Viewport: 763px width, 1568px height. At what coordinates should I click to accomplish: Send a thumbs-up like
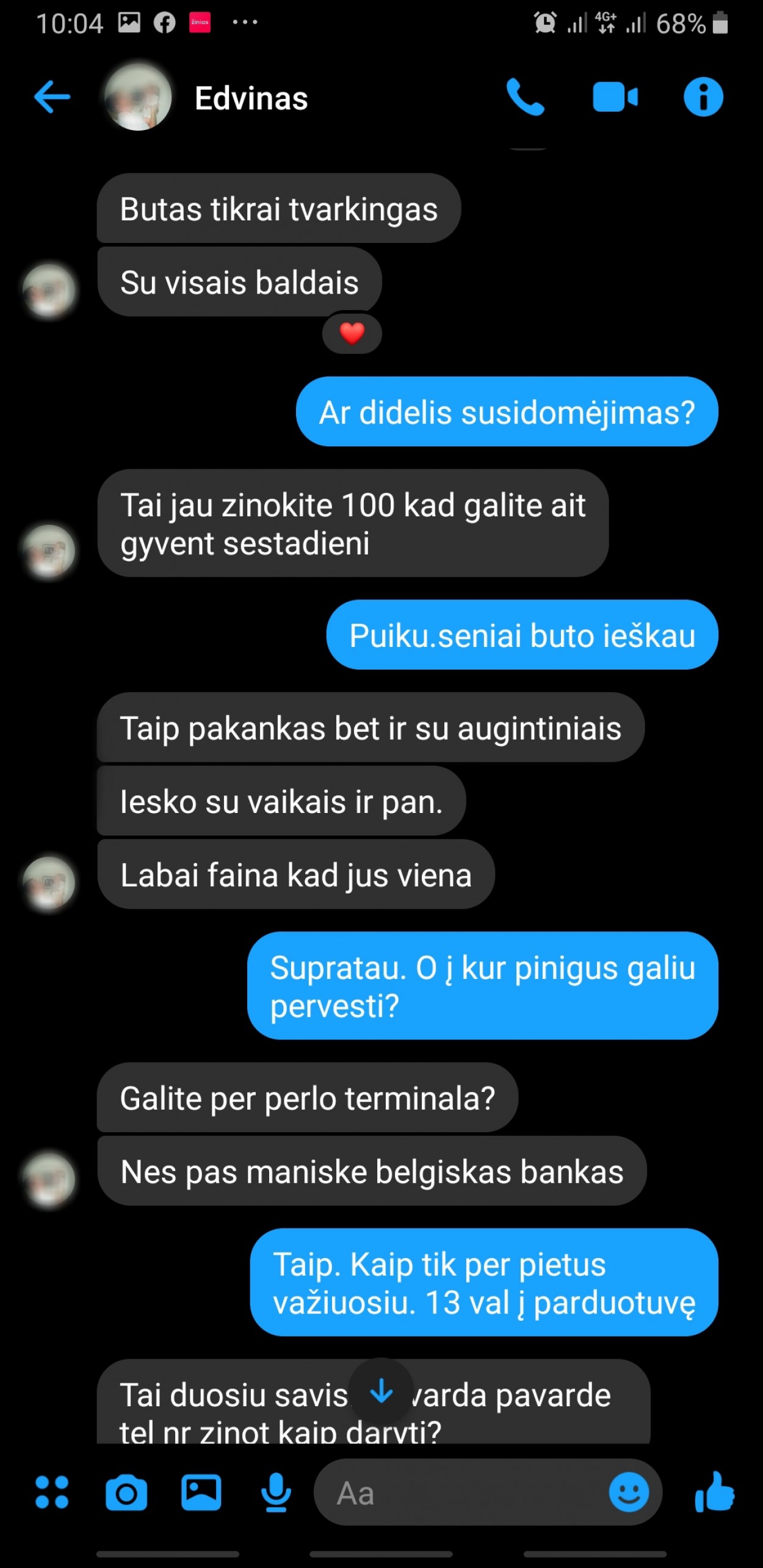pos(714,1493)
